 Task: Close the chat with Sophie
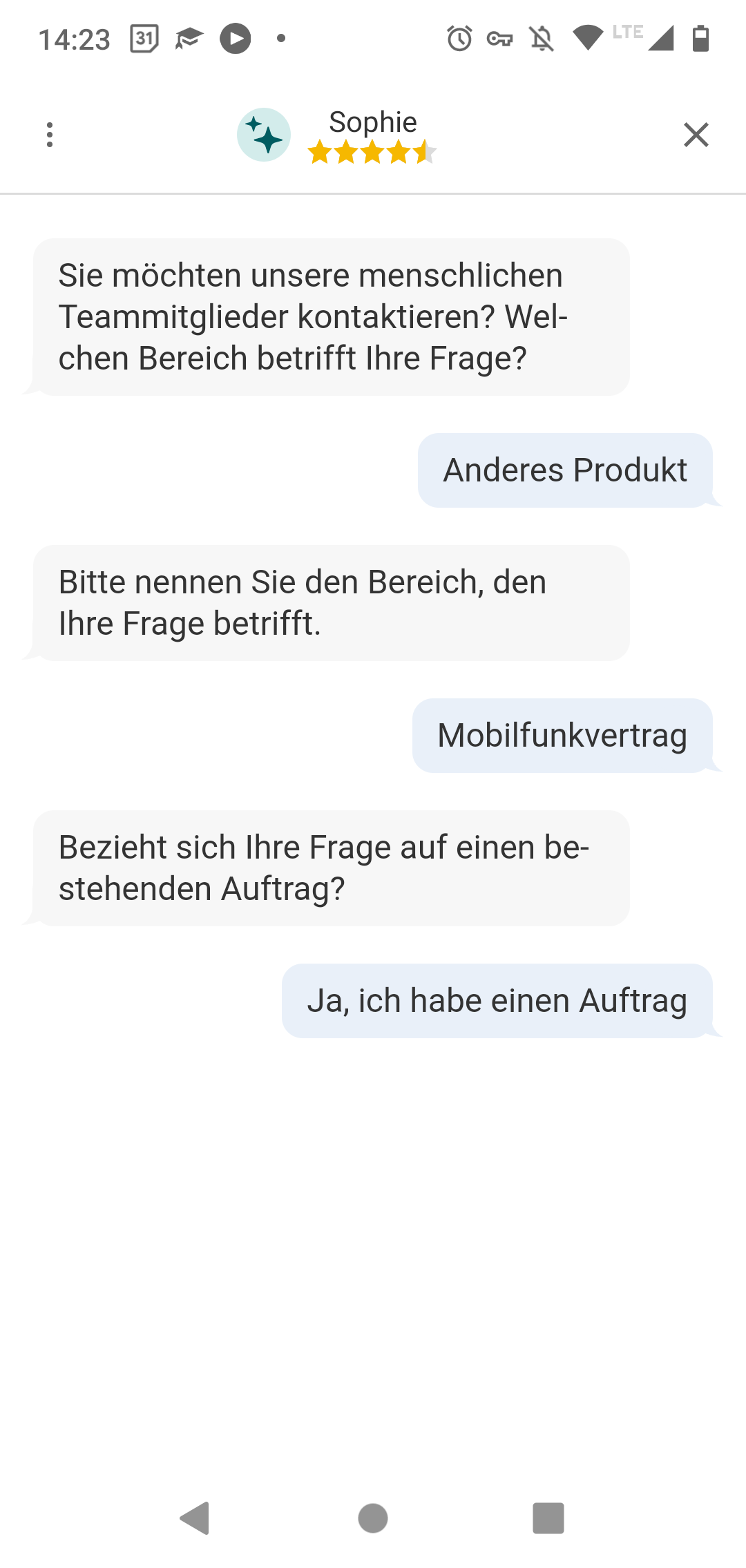[696, 135]
